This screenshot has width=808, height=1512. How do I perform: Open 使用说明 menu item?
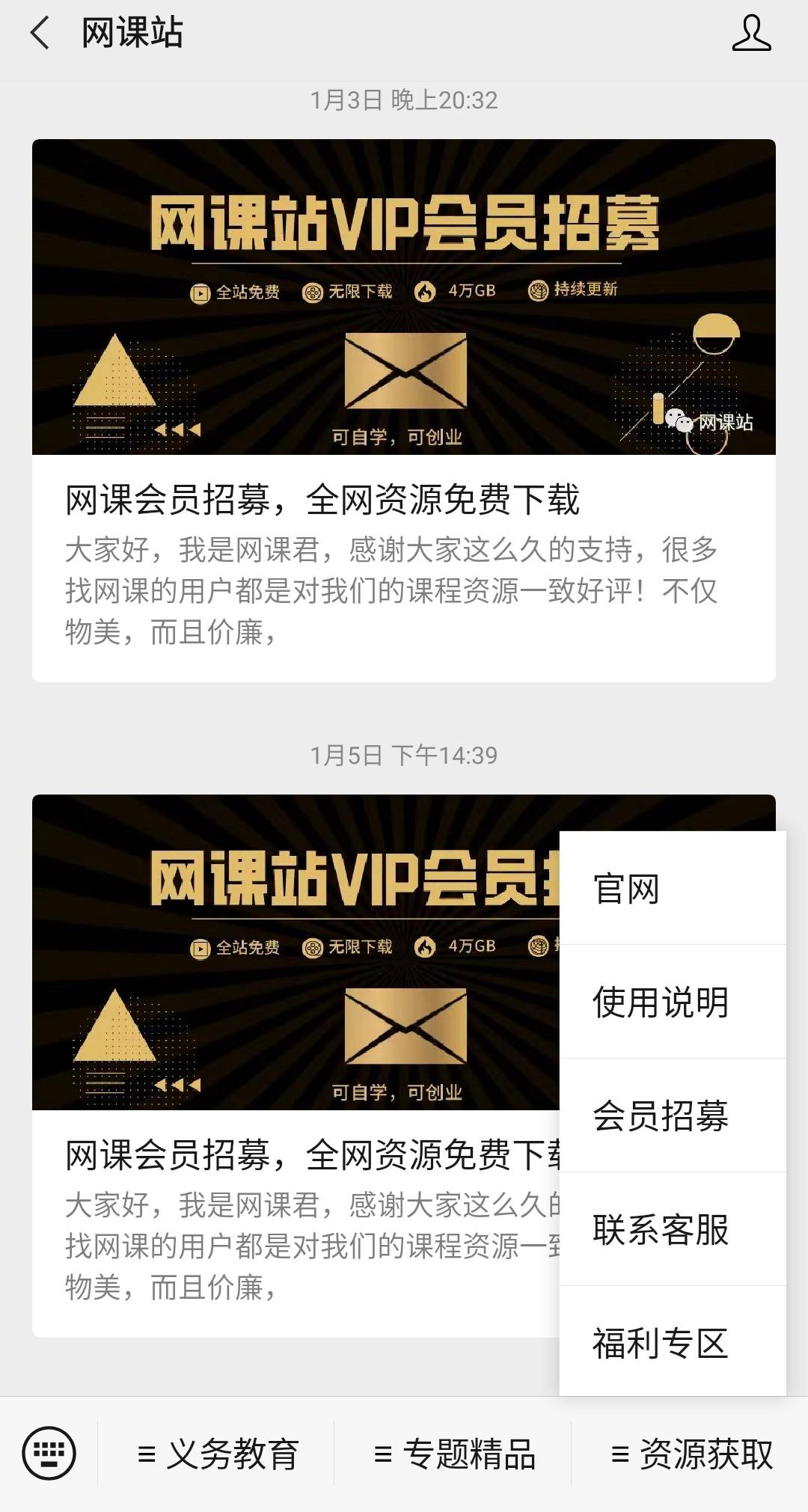pyautogui.click(x=672, y=1002)
